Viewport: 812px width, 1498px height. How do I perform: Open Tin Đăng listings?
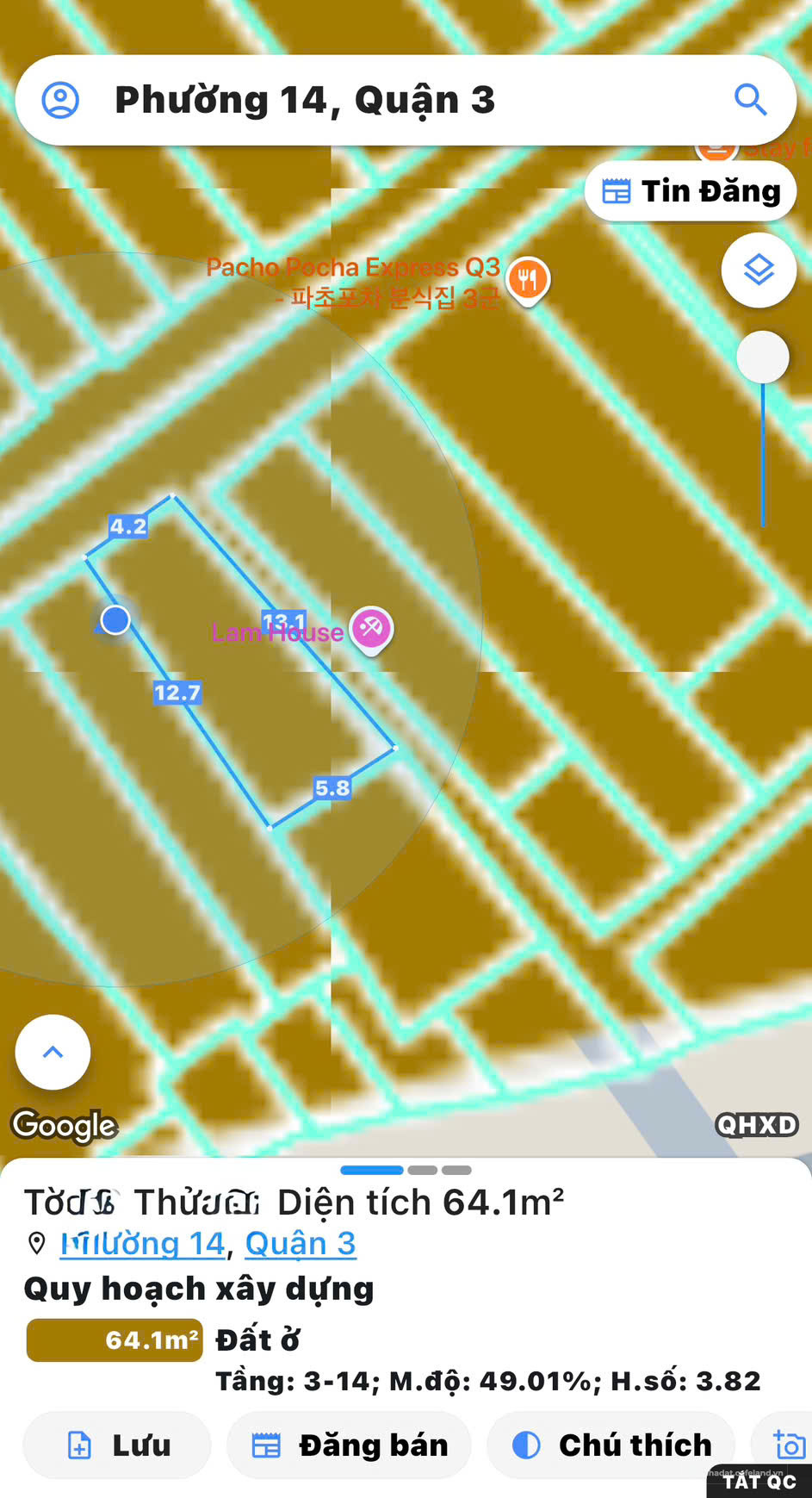691,191
